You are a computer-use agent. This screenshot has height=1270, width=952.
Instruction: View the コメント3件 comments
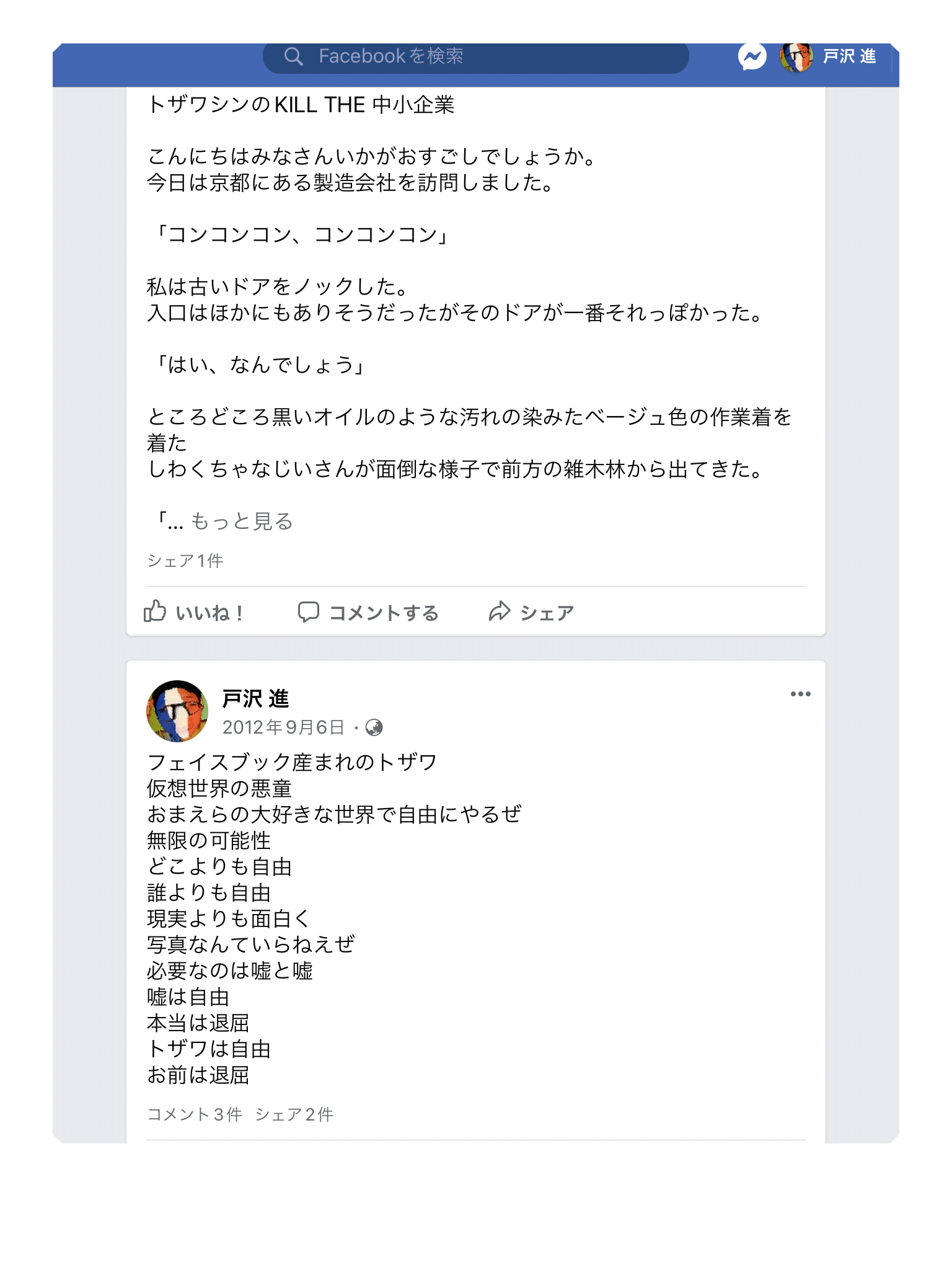[x=194, y=1114]
